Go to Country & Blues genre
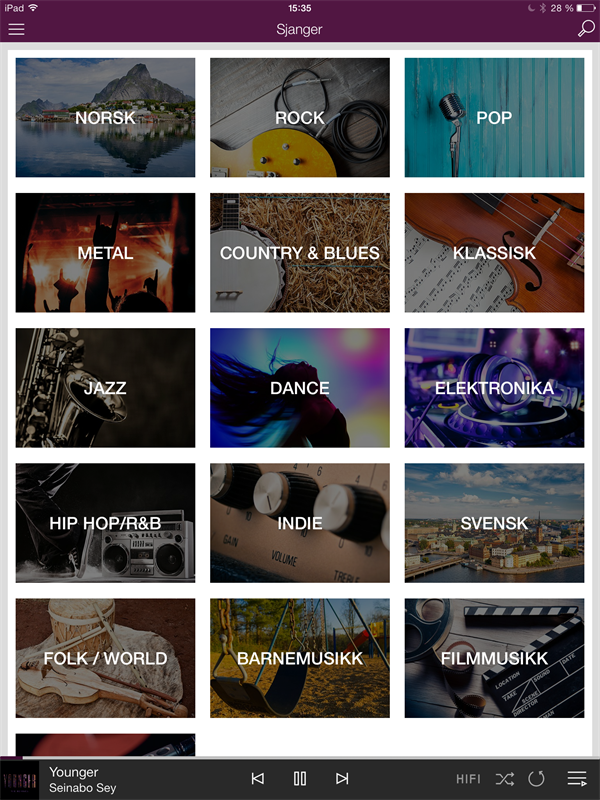Image resolution: width=600 pixels, height=800 pixels. pyautogui.click(x=300, y=253)
